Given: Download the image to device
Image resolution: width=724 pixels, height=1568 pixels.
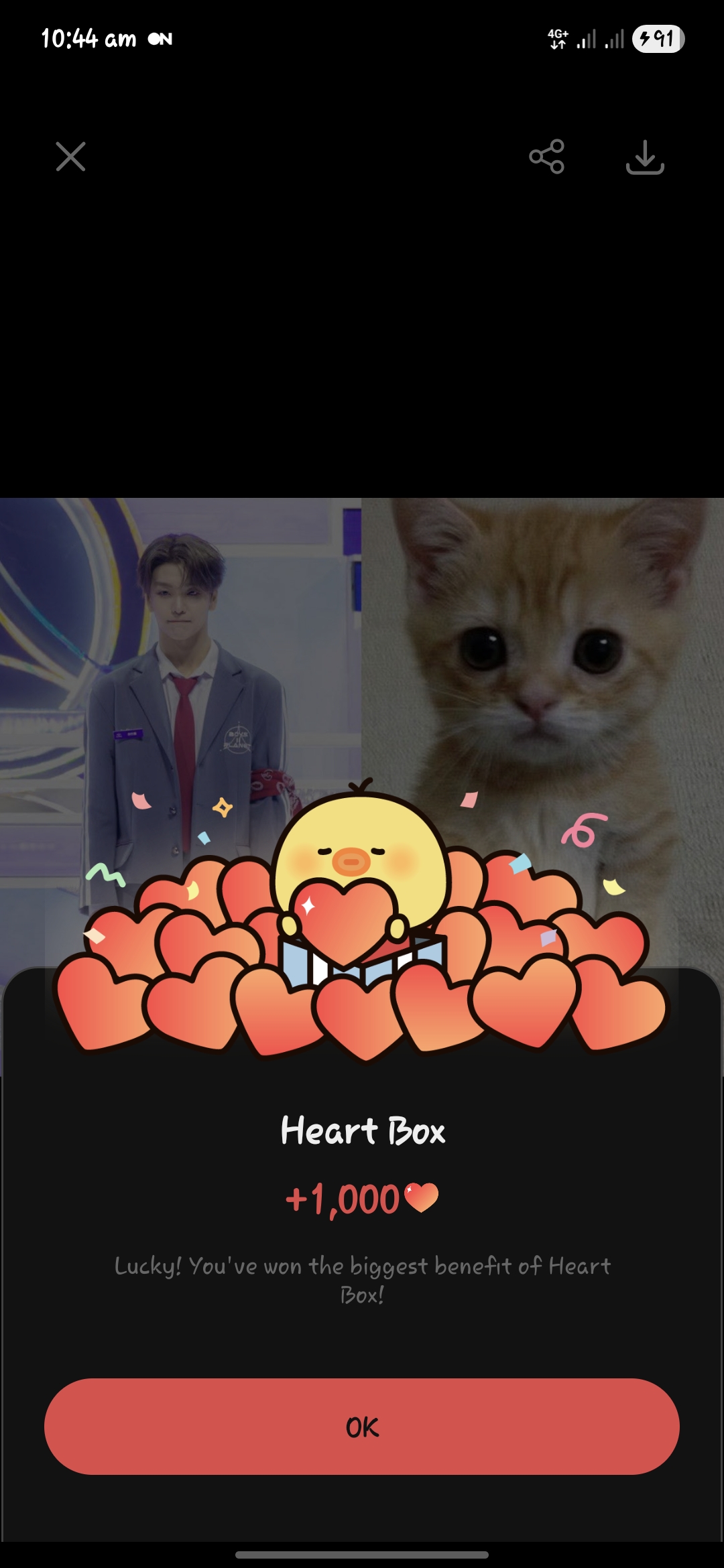Looking at the screenshot, I should (645, 157).
